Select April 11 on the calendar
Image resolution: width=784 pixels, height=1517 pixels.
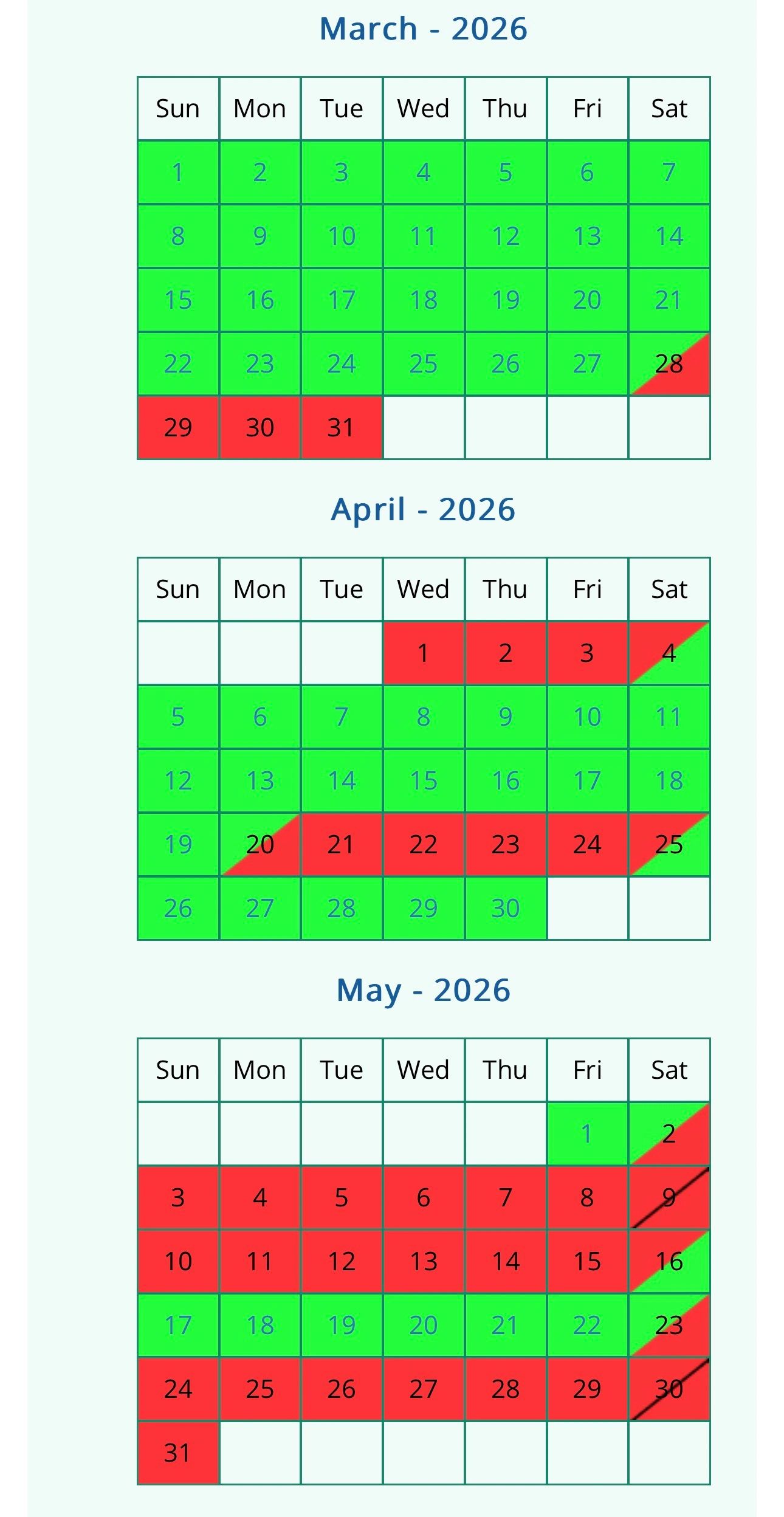[669, 717]
